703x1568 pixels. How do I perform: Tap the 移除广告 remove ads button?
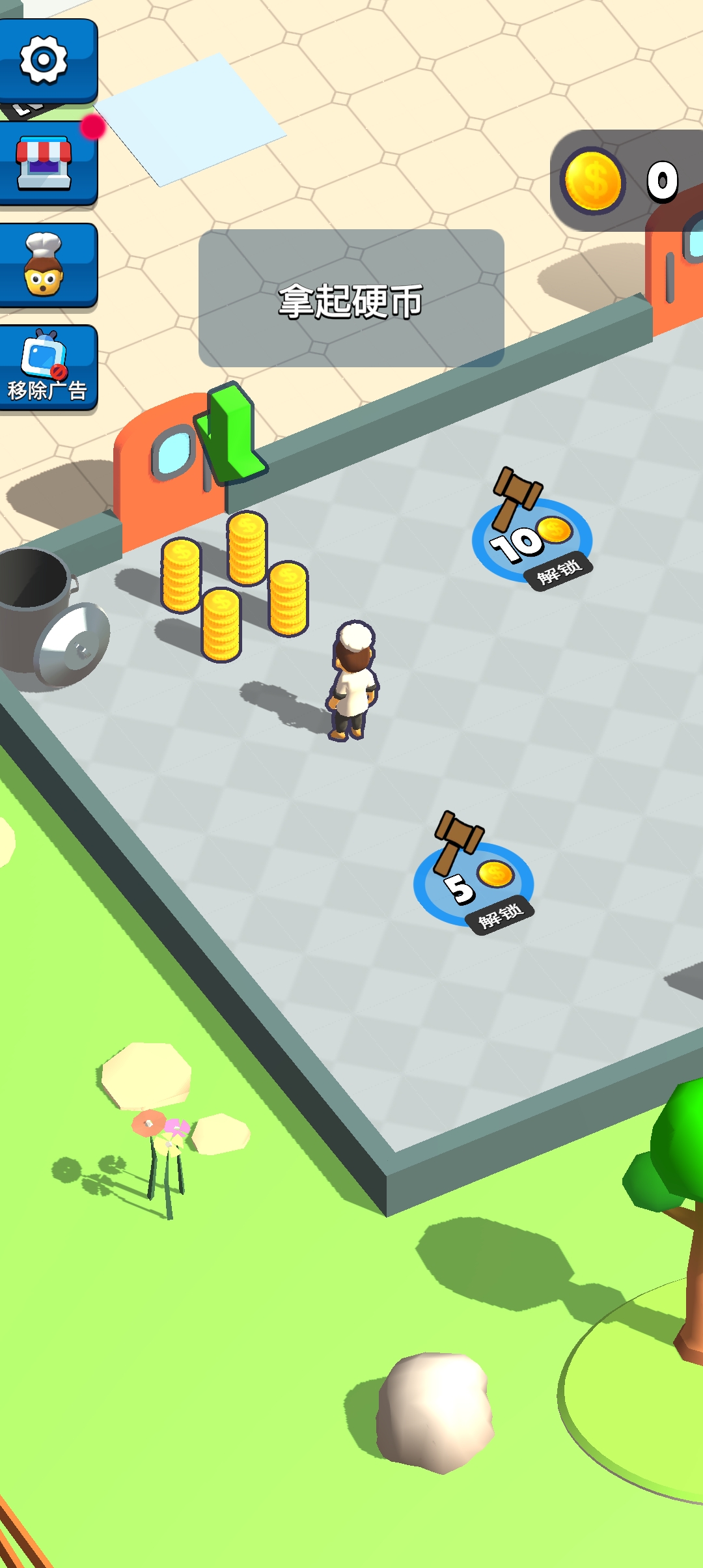(x=46, y=368)
